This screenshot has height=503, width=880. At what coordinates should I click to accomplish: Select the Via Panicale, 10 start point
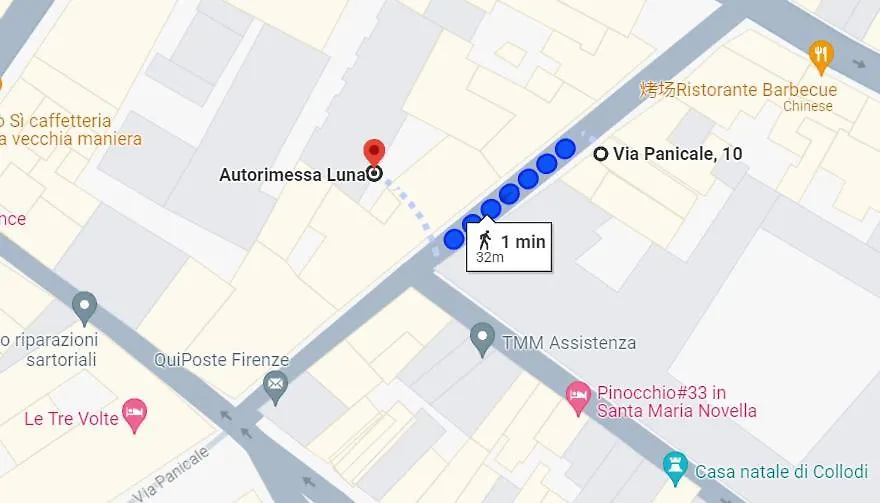pos(601,154)
